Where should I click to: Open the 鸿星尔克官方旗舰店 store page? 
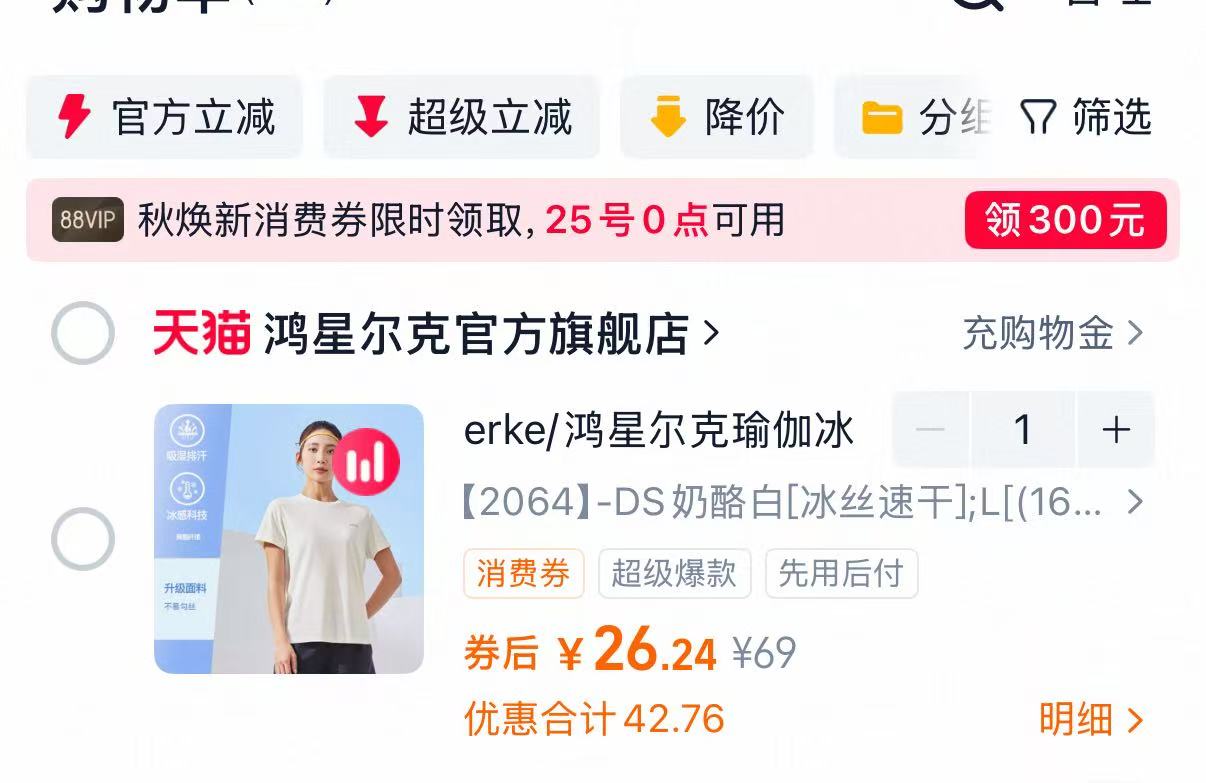coord(476,334)
